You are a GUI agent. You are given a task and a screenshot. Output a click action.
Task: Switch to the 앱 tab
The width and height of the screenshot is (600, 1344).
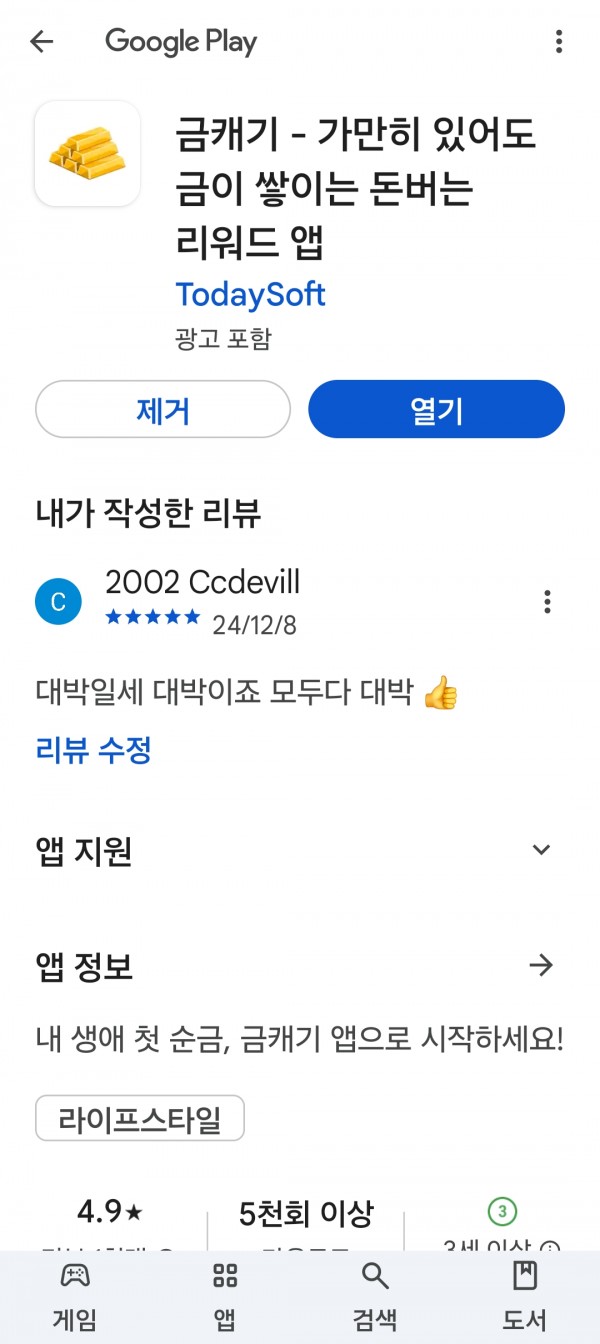(225, 1297)
